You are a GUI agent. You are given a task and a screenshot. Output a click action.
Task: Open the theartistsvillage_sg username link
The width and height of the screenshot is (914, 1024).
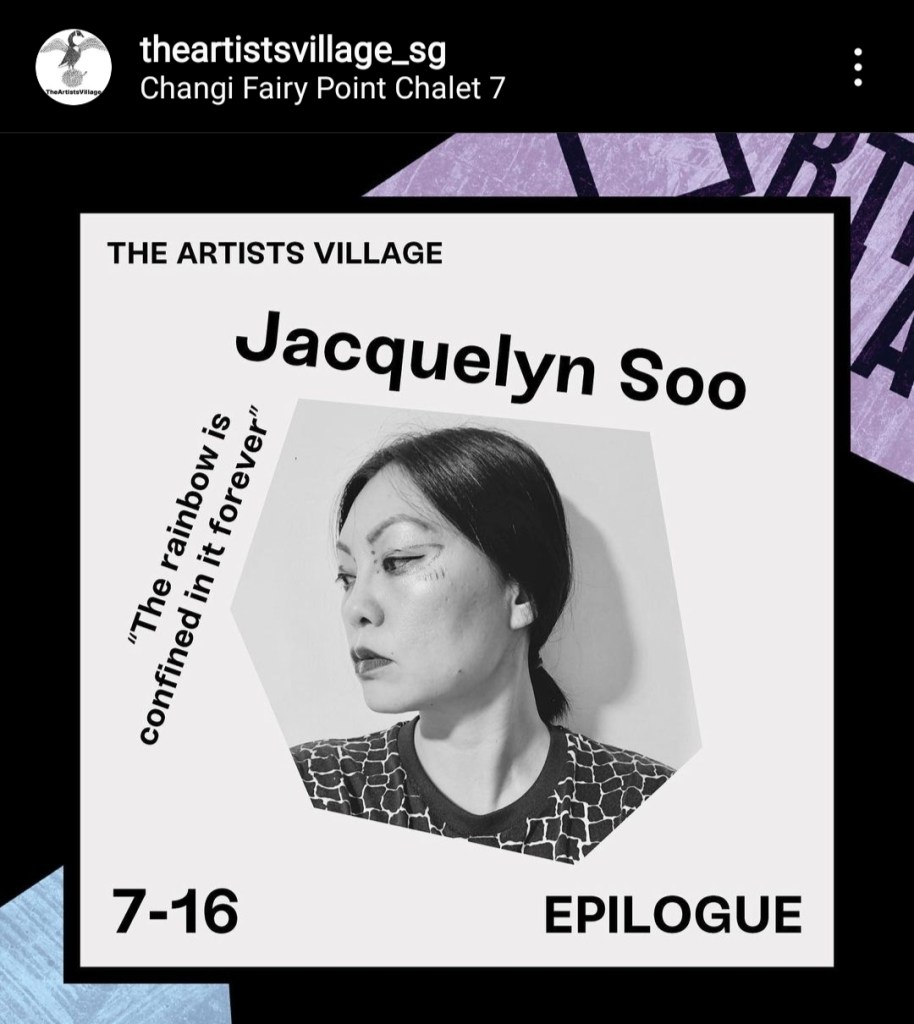click(293, 48)
